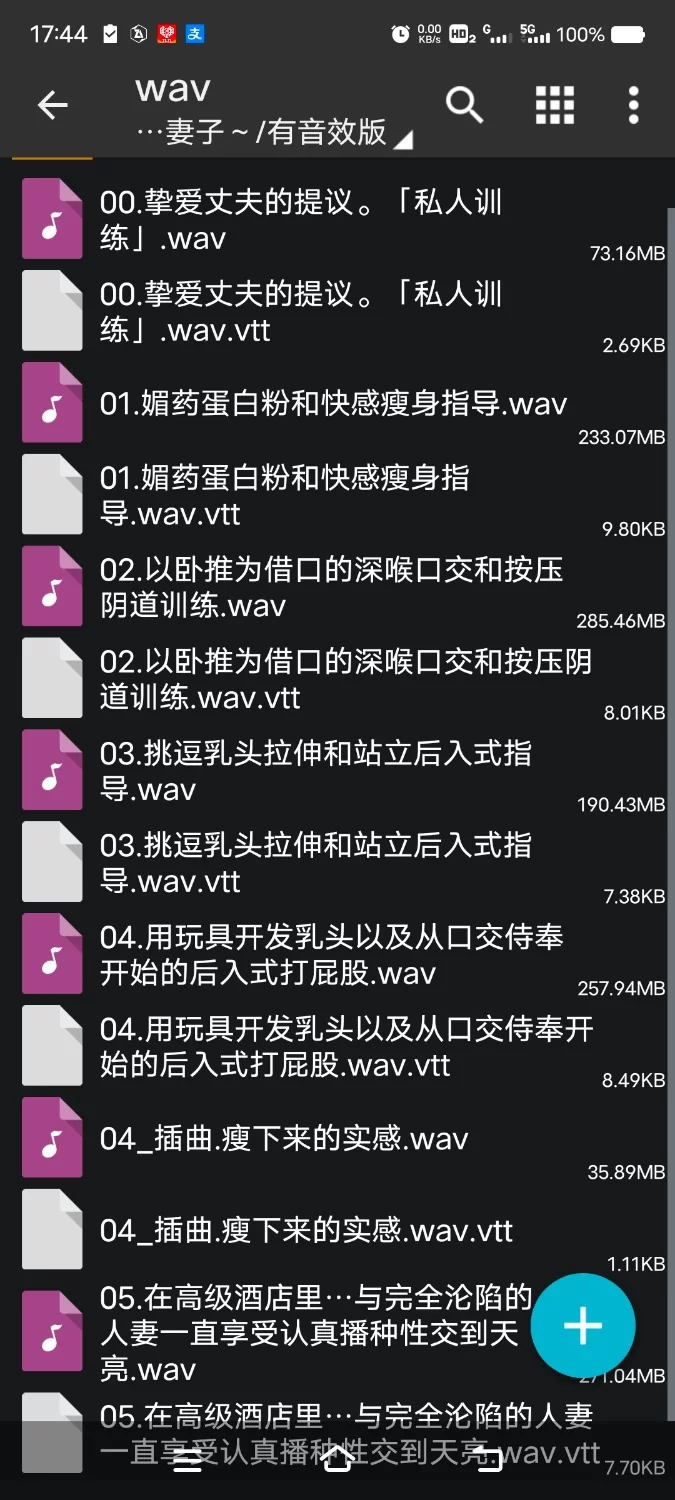The height and width of the screenshot is (1500, 675).
Task: Open the file search
Action: tap(464, 105)
